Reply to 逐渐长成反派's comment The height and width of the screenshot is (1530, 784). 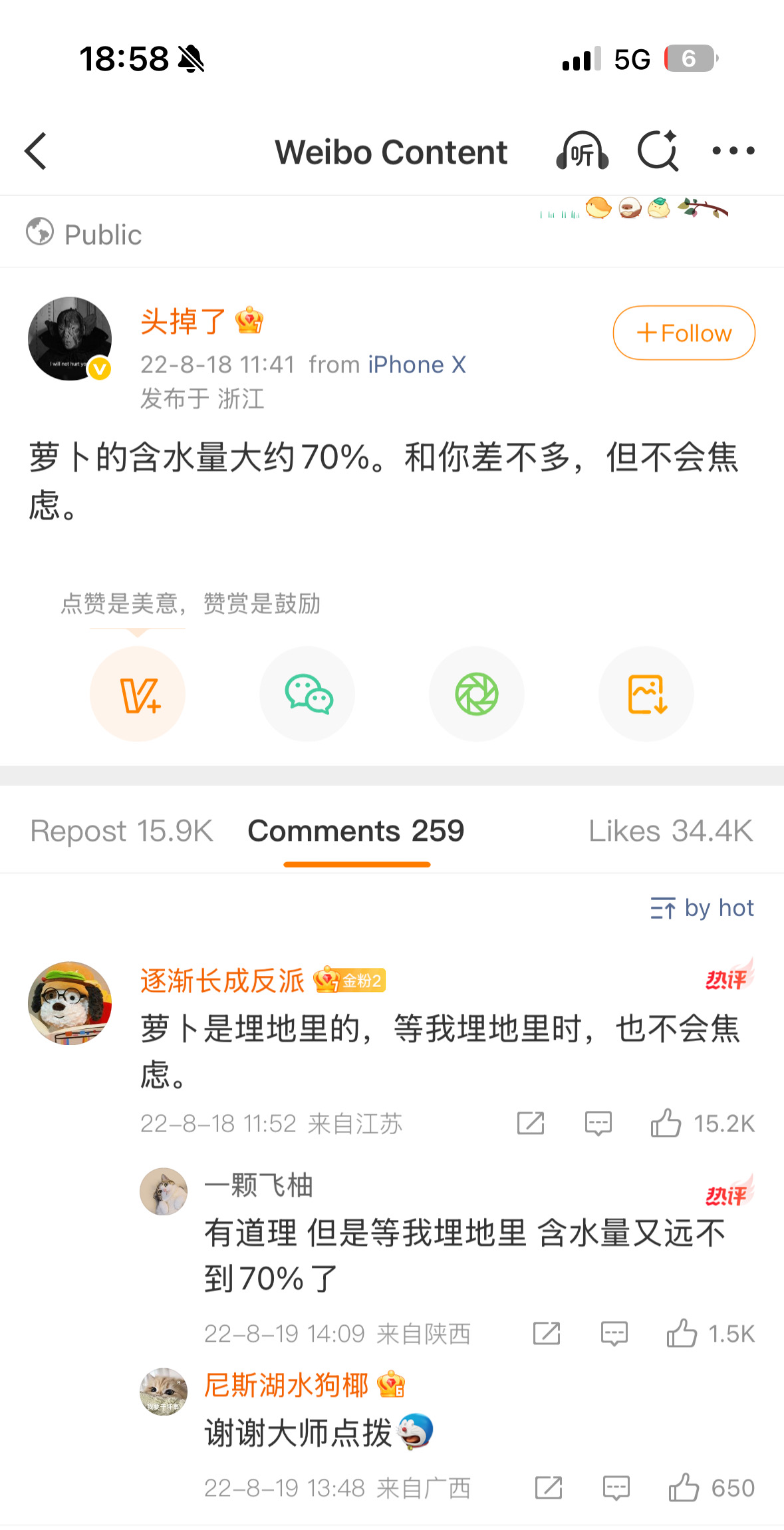pyautogui.click(x=598, y=1124)
